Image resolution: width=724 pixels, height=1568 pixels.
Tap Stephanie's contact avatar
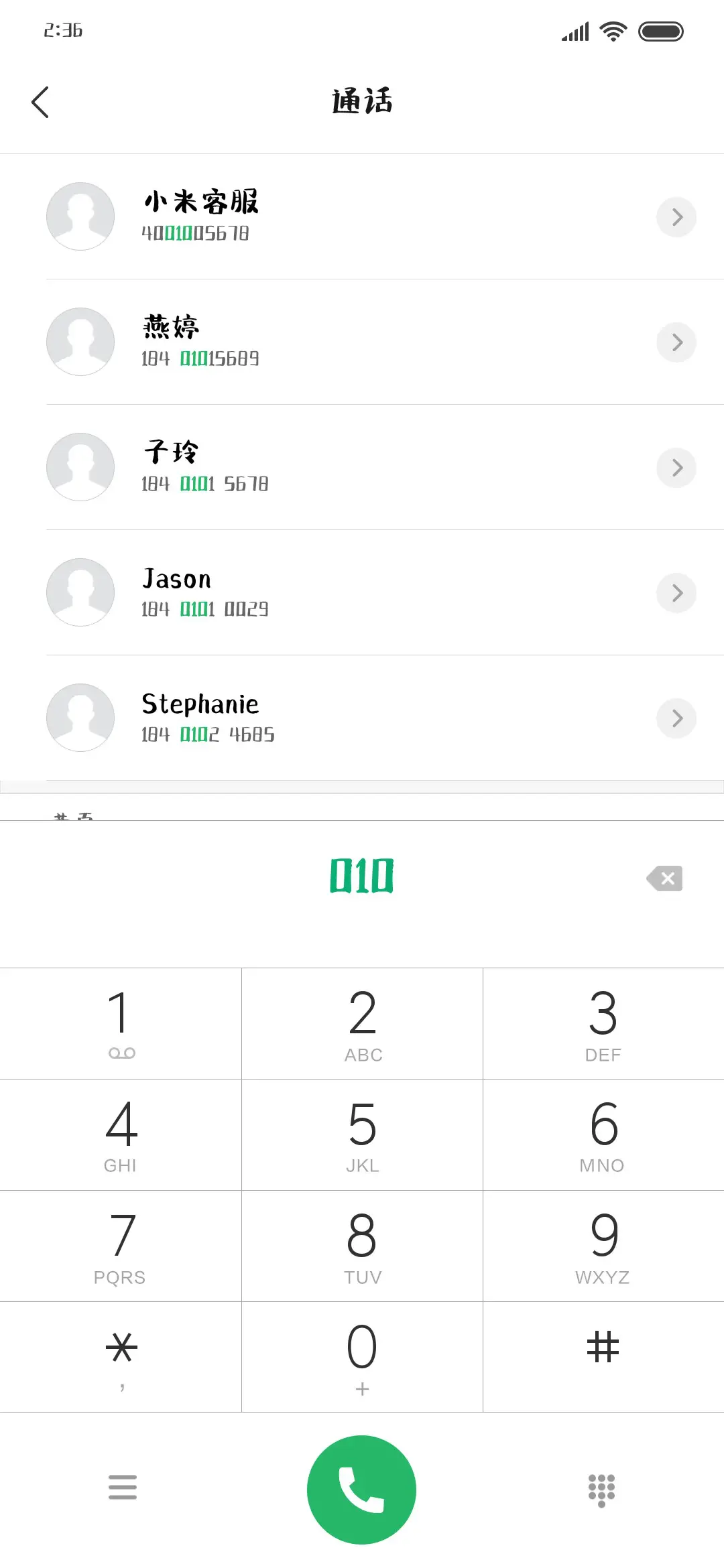tap(80, 718)
